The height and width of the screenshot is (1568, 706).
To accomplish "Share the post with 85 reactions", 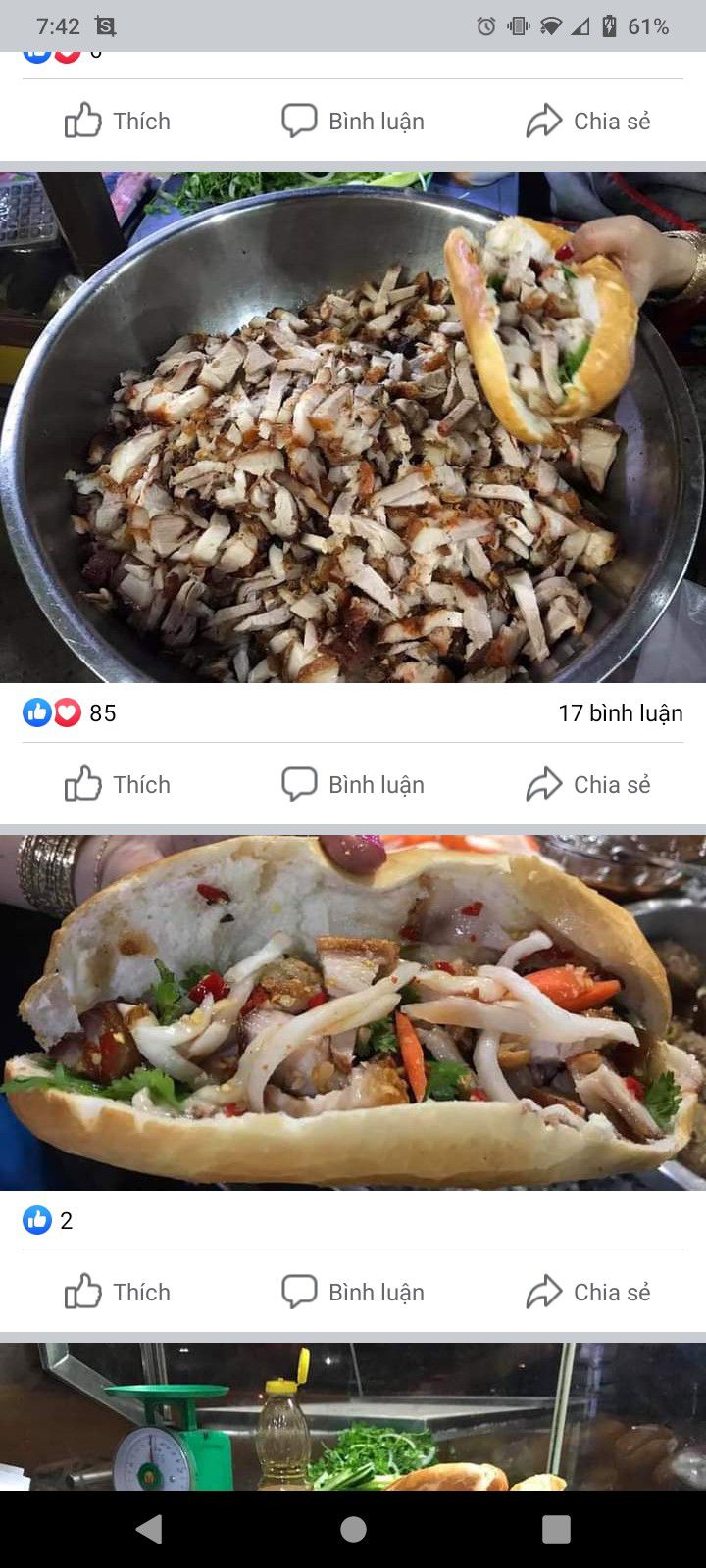I will tap(588, 784).
